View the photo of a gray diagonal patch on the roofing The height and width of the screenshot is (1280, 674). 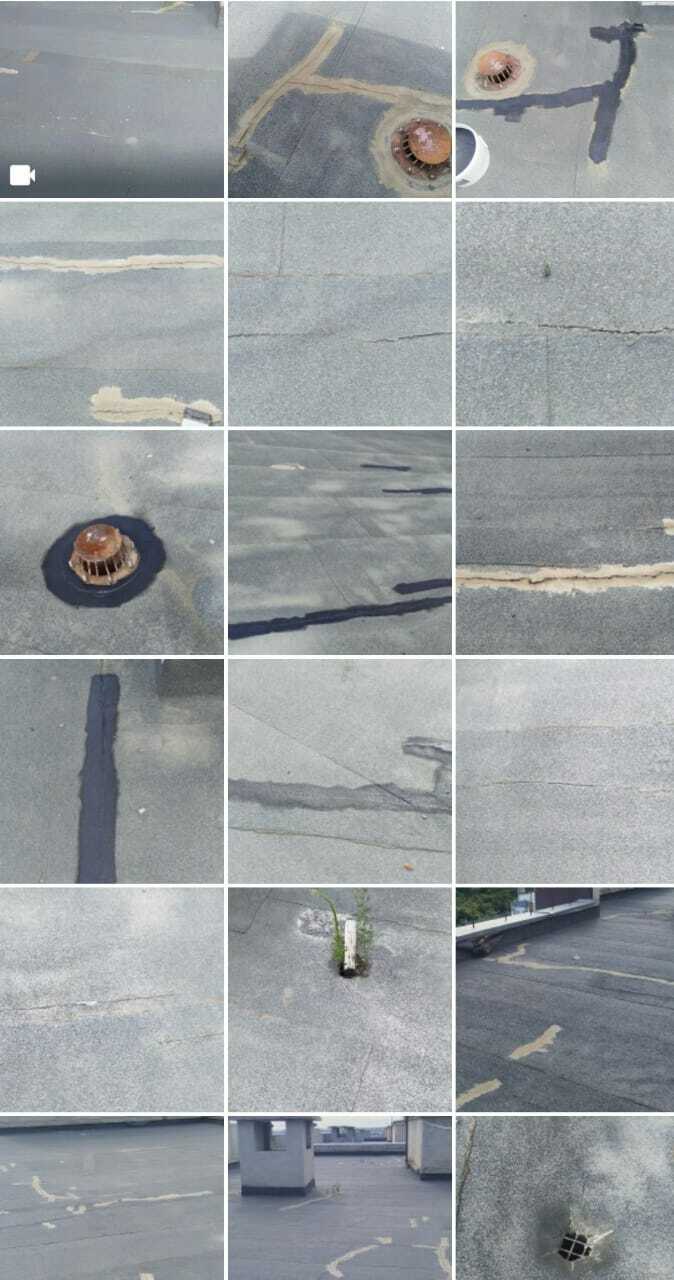pyautogui.click(x=339, y=770)
